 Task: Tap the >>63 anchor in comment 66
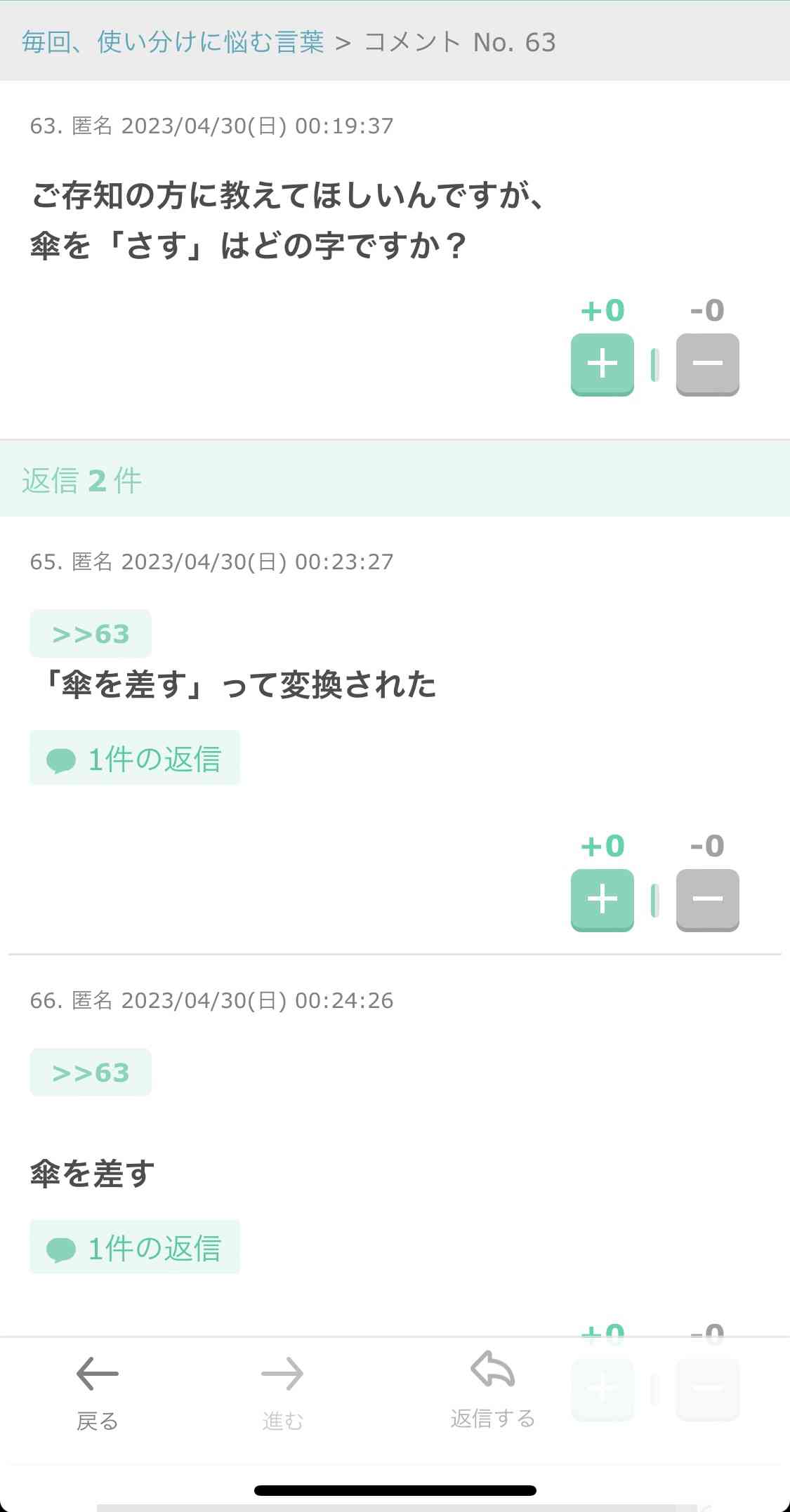tap(91, 1072)
